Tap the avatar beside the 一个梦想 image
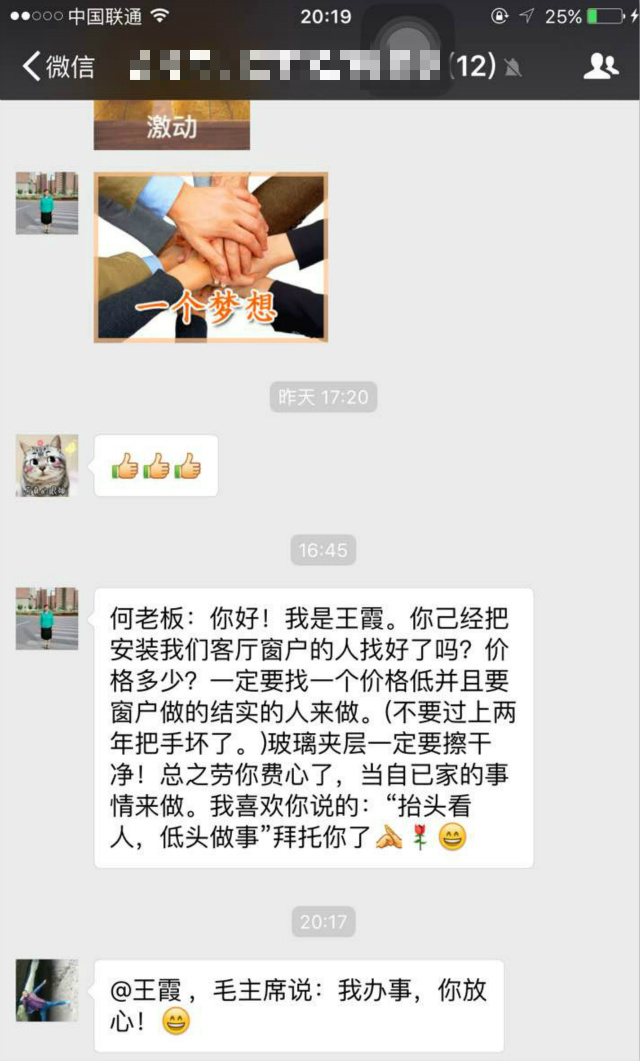The width and height of the screenshot is (640, 1061). pos(47,203)
